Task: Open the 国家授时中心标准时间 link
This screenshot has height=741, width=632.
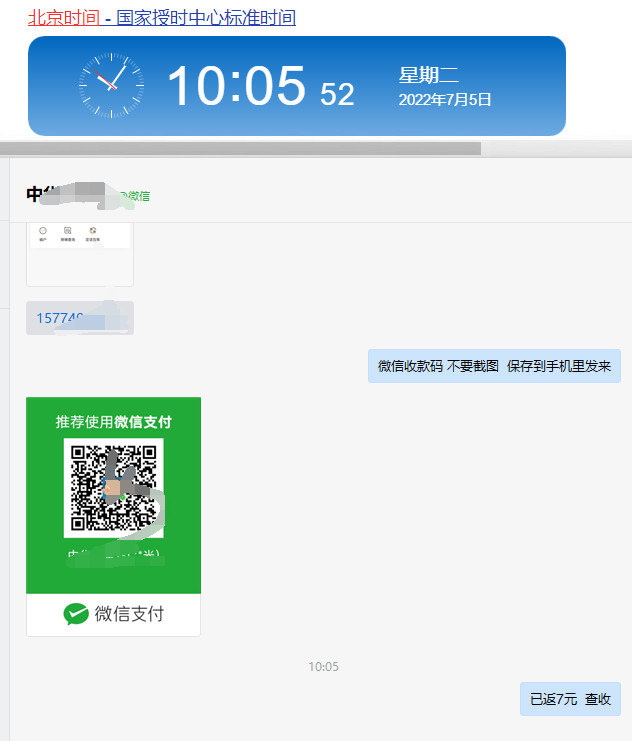Action: click(x=206, y=18)
